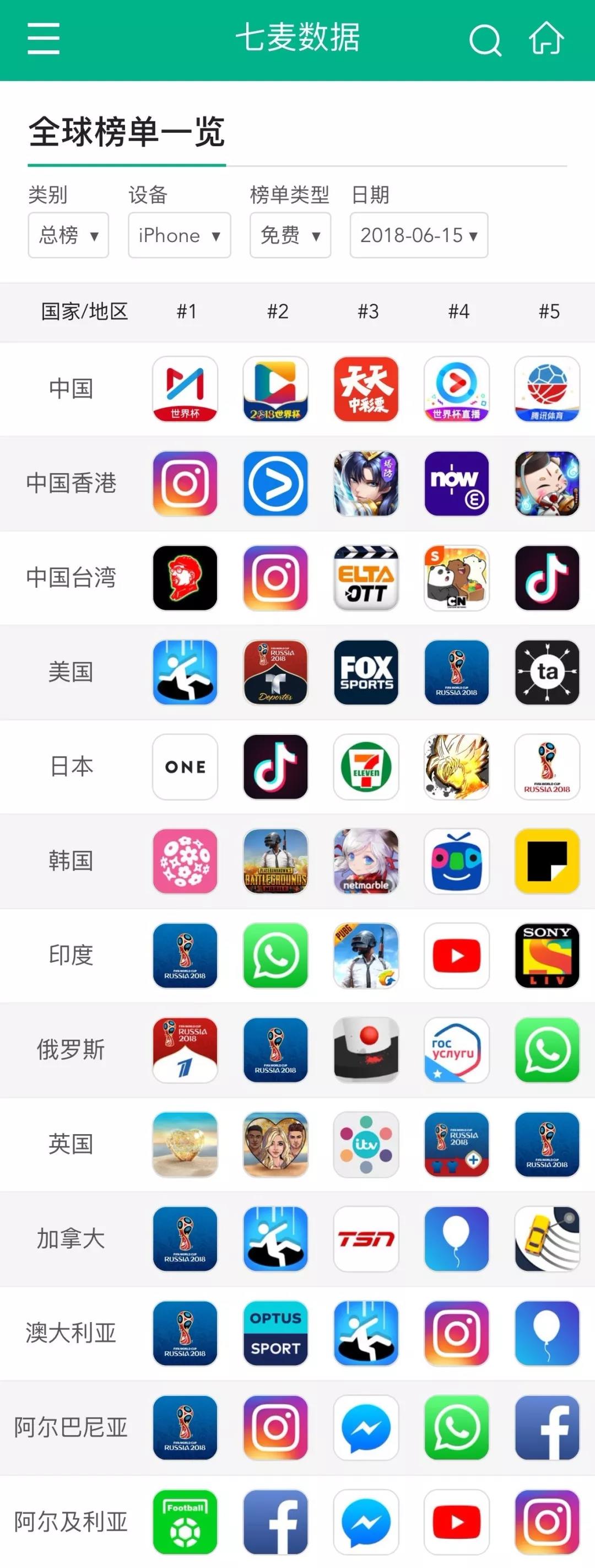Open 7-Eleven app in the 日本 row
The height and width of the screenshot is (1568, 595).
tap(366, 766)
